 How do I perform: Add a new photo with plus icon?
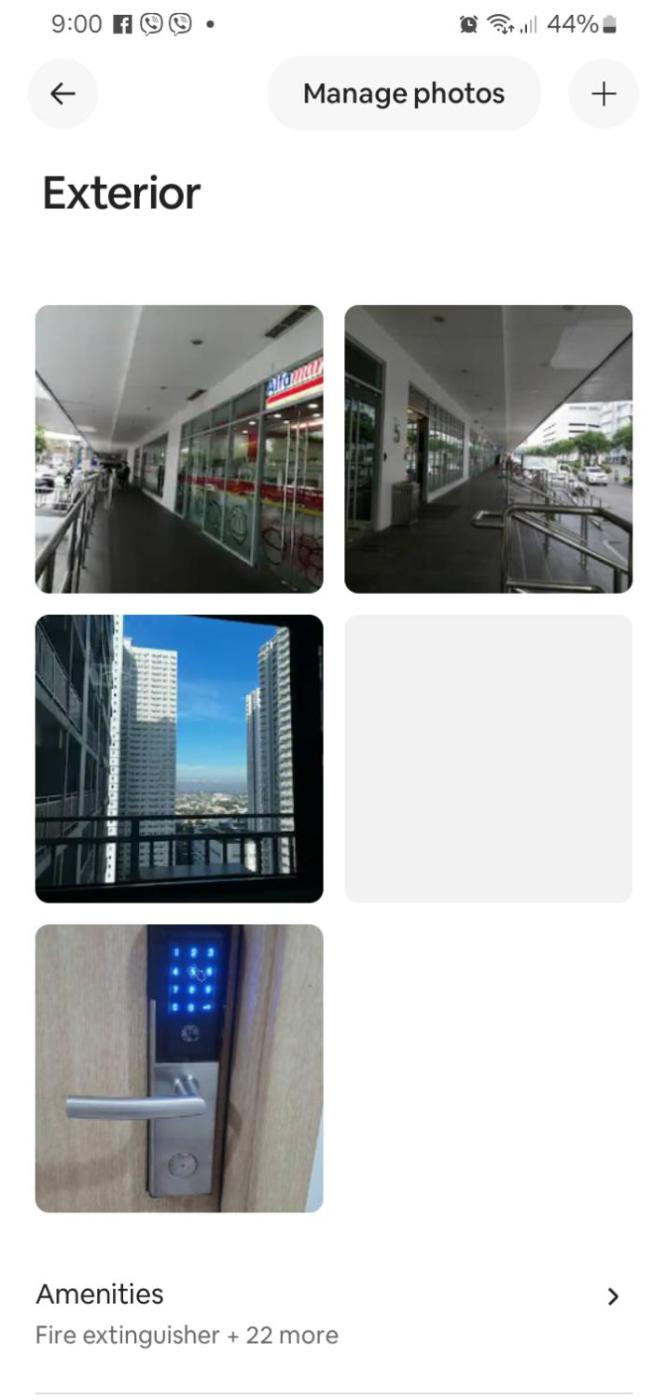[603, 94]
